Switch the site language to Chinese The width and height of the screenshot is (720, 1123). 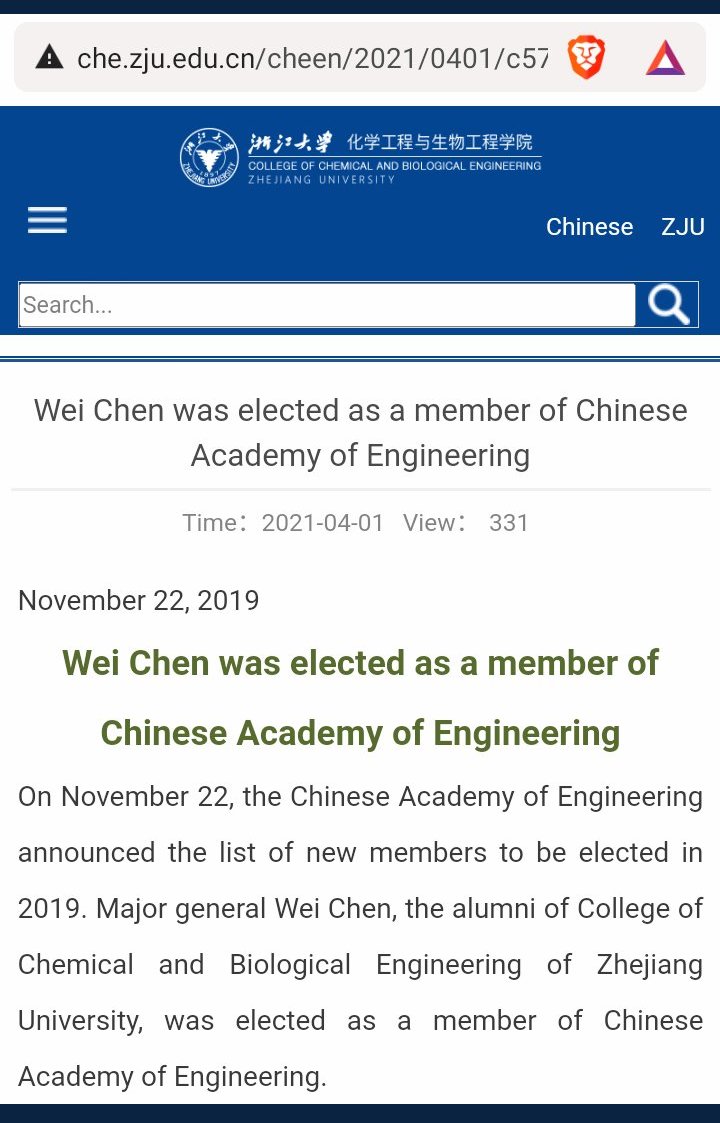[x=589, y=227]
